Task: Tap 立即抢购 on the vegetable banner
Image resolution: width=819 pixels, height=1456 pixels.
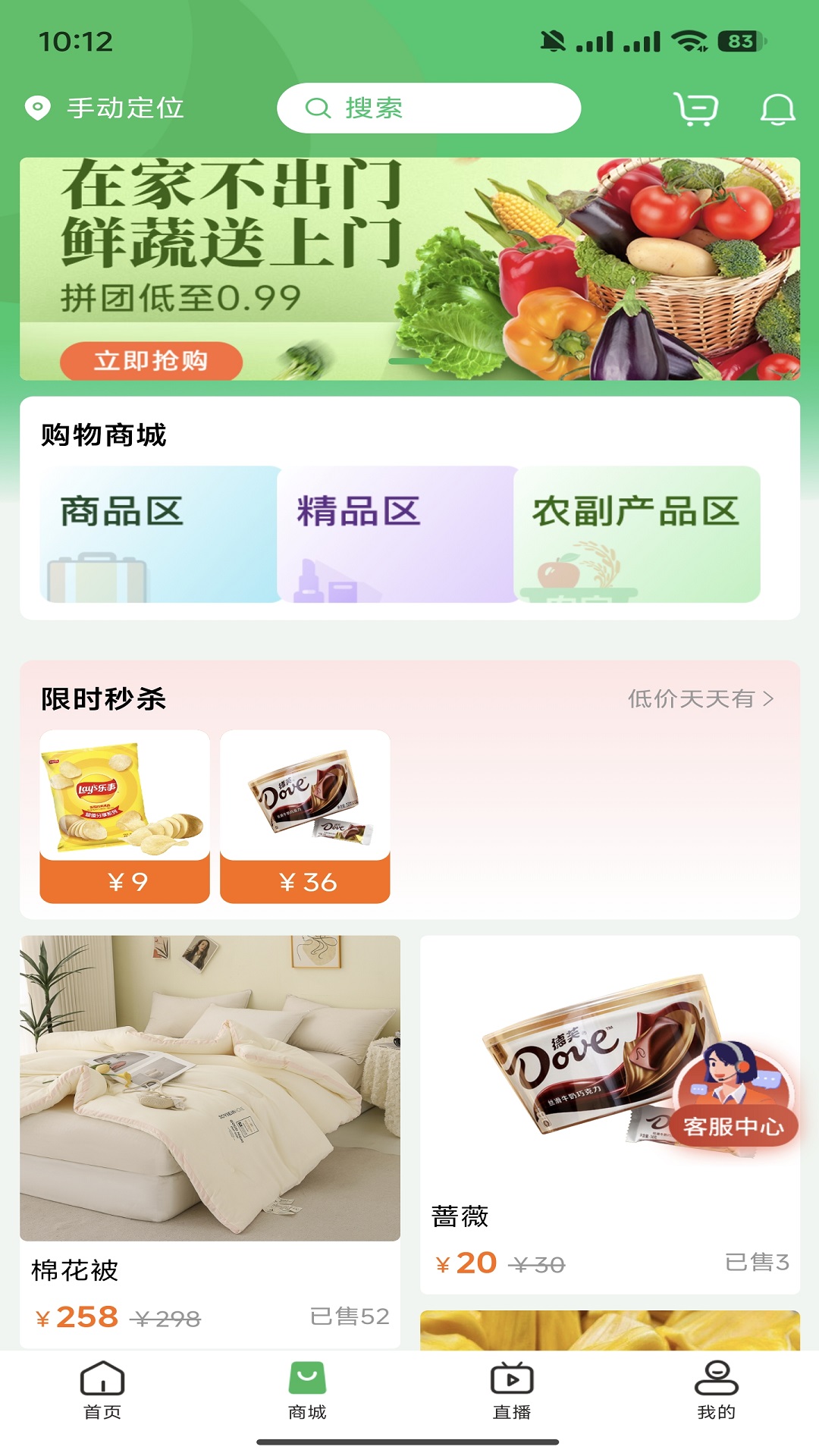Action: pos(151,361)
